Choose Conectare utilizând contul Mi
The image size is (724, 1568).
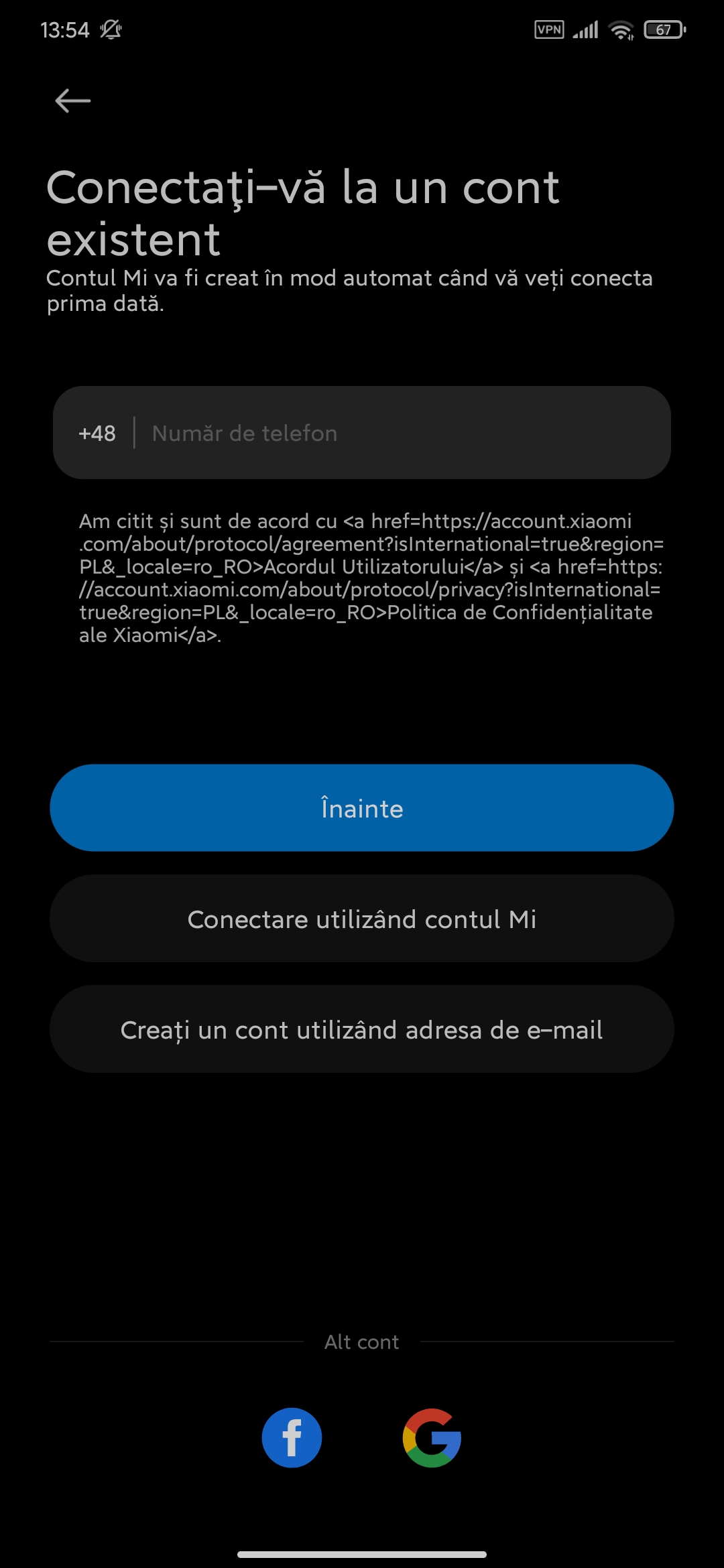point(362,919)
